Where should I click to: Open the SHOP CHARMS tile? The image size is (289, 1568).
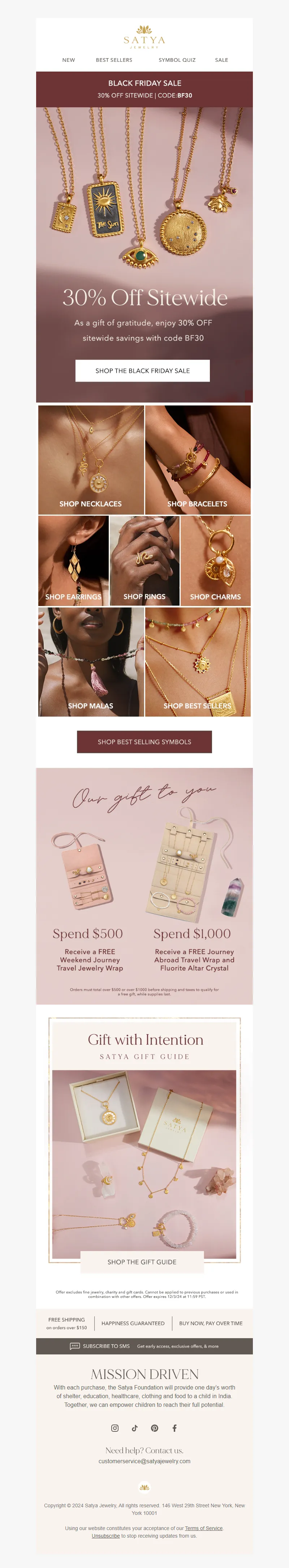coord(215,560)
